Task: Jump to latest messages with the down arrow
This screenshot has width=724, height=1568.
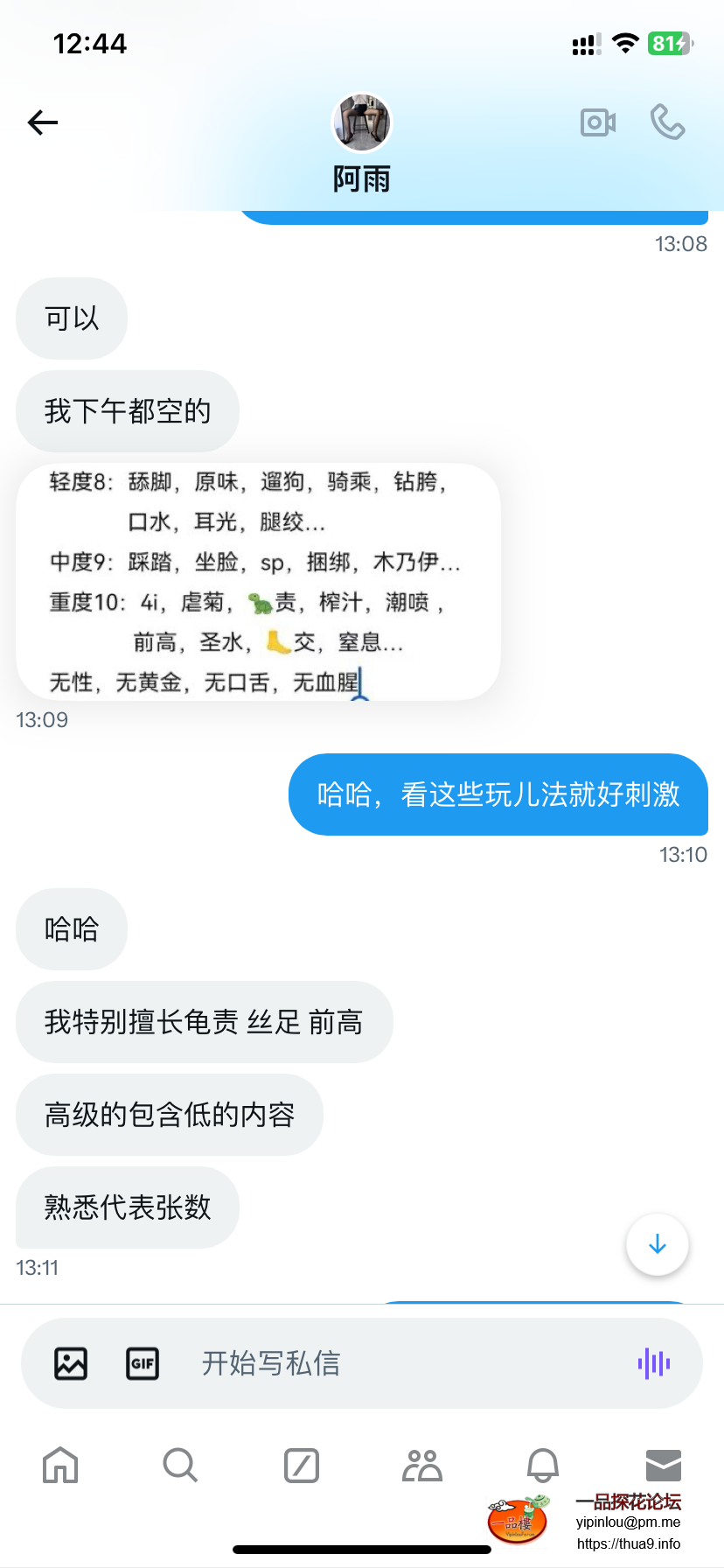Action: pyautogui.click(x=657, y=1243)
